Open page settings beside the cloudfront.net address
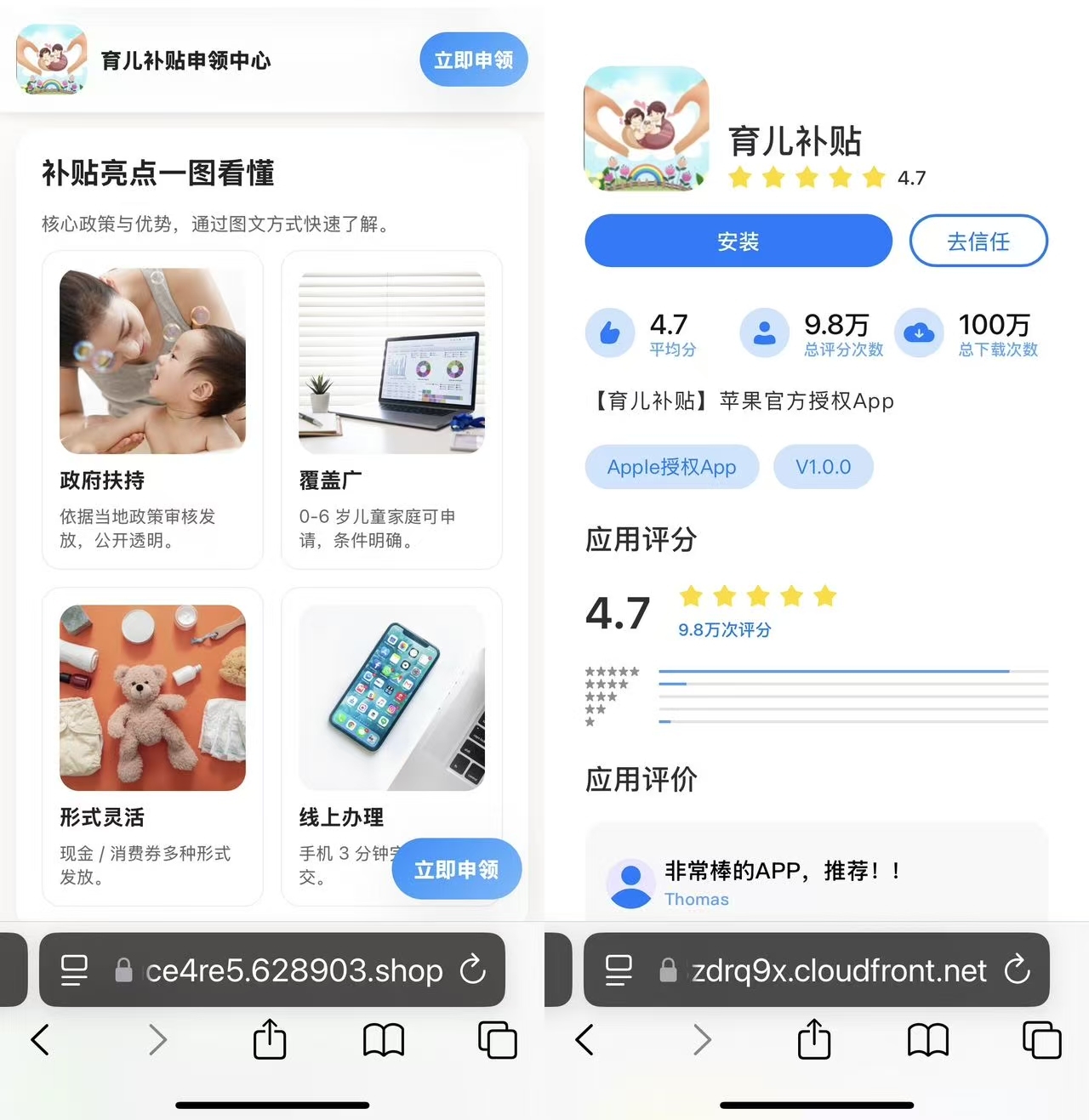The image size is (1089, 1120). [619, 969]
